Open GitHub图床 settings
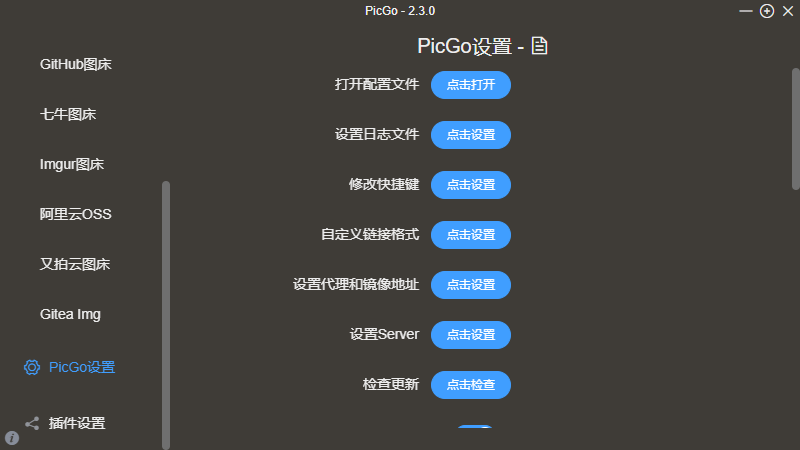Screen dimensions: 800x450 coord(75,65)
